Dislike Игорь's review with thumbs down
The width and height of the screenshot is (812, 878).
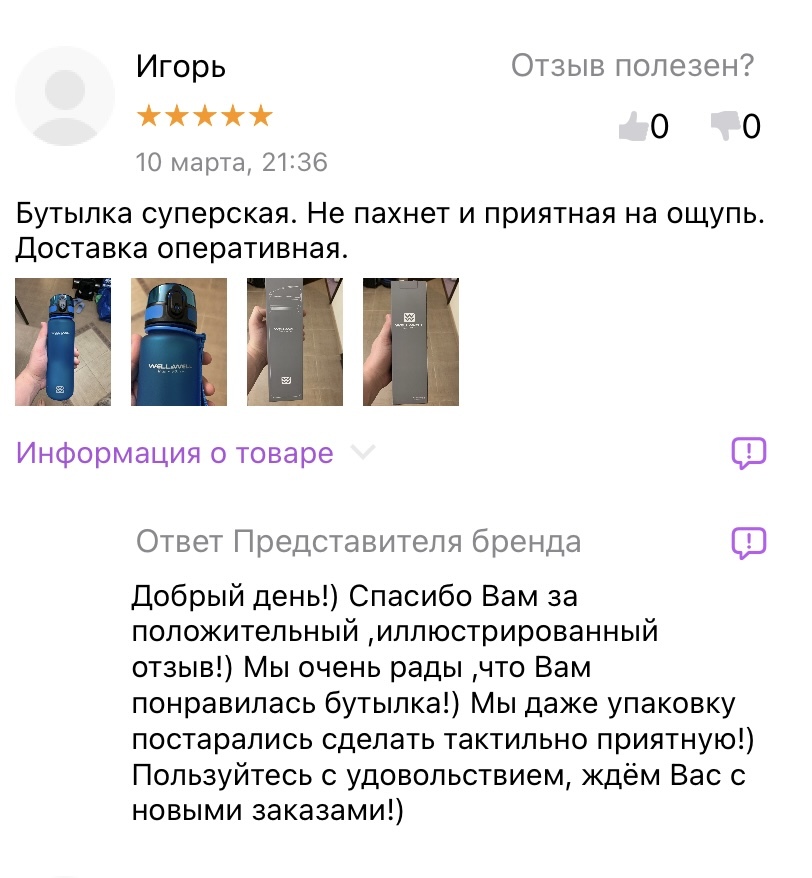724,127
